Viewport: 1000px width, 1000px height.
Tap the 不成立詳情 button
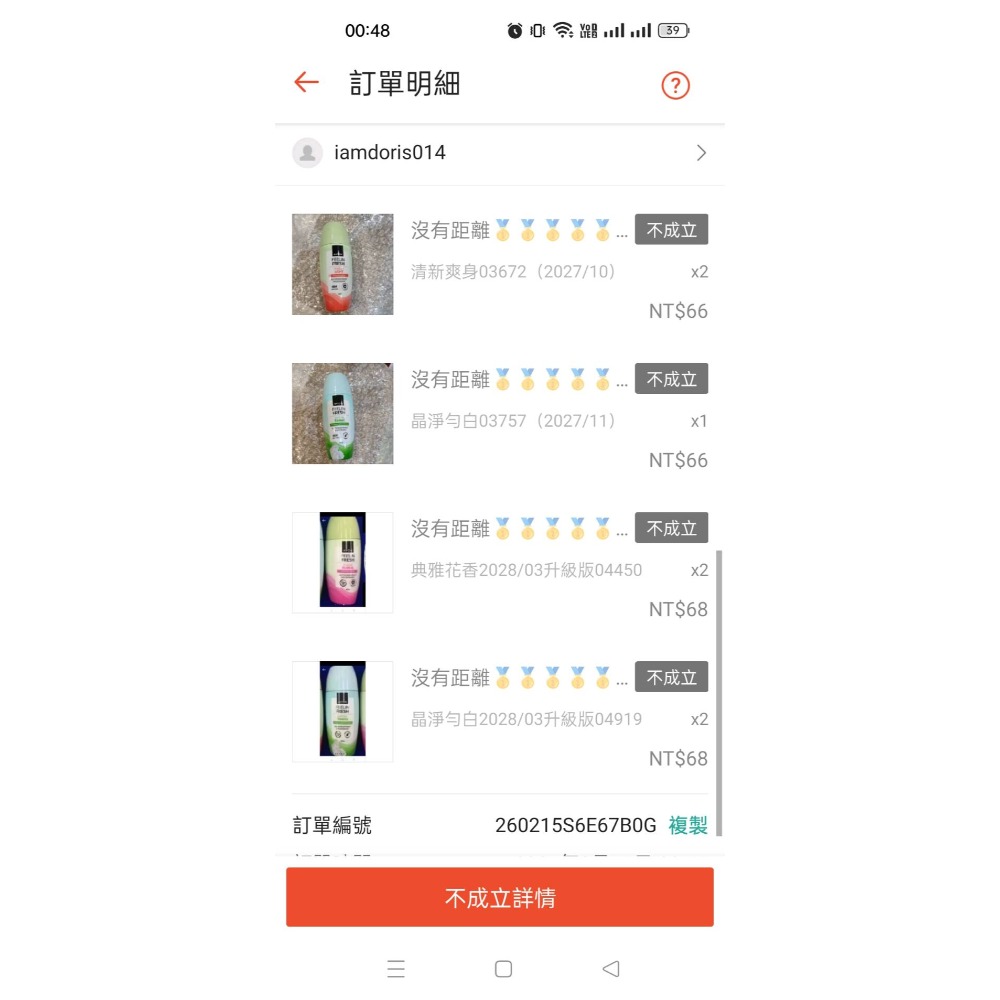[500, 897]
